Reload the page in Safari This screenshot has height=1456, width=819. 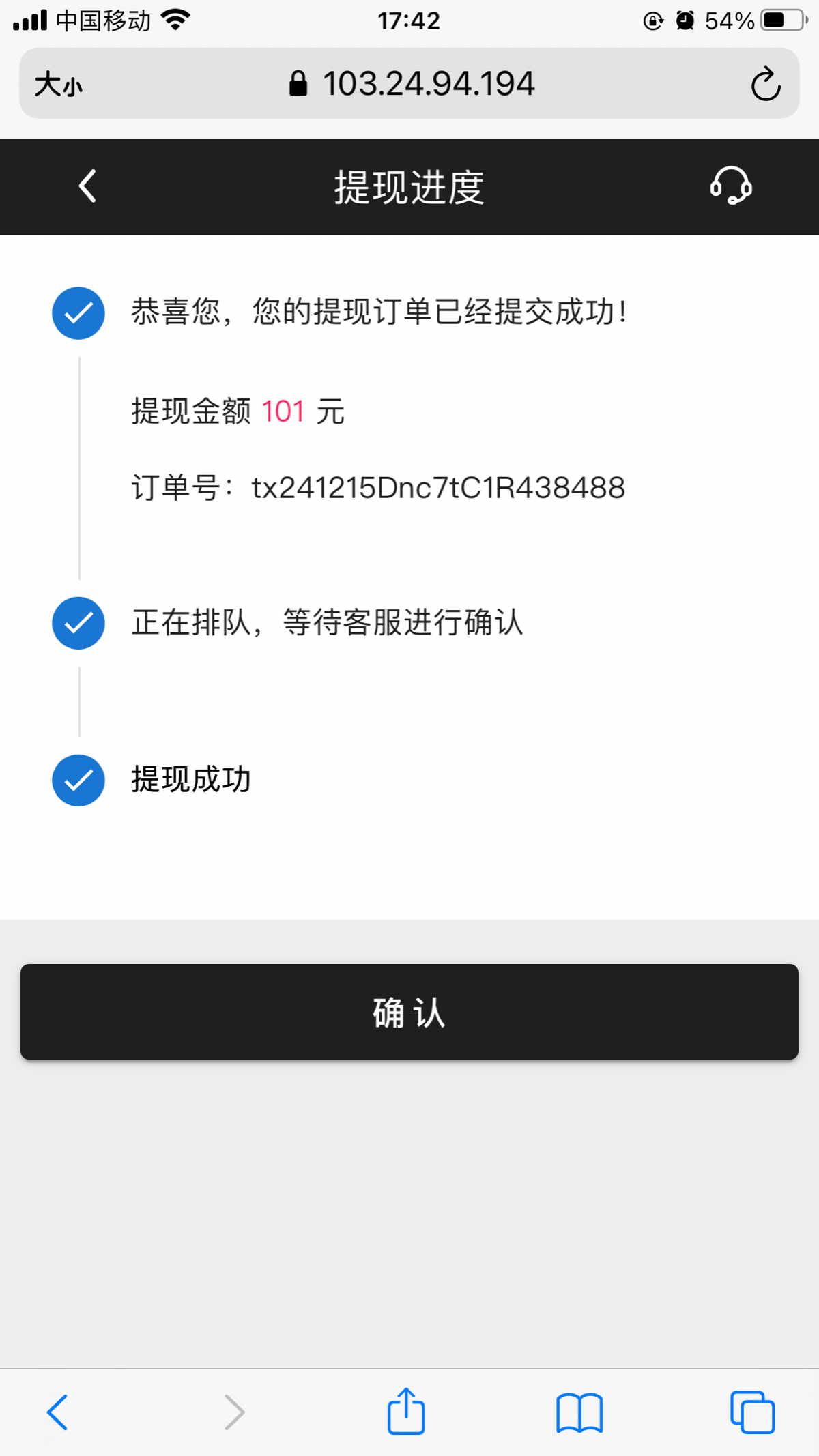coord(765,84)
